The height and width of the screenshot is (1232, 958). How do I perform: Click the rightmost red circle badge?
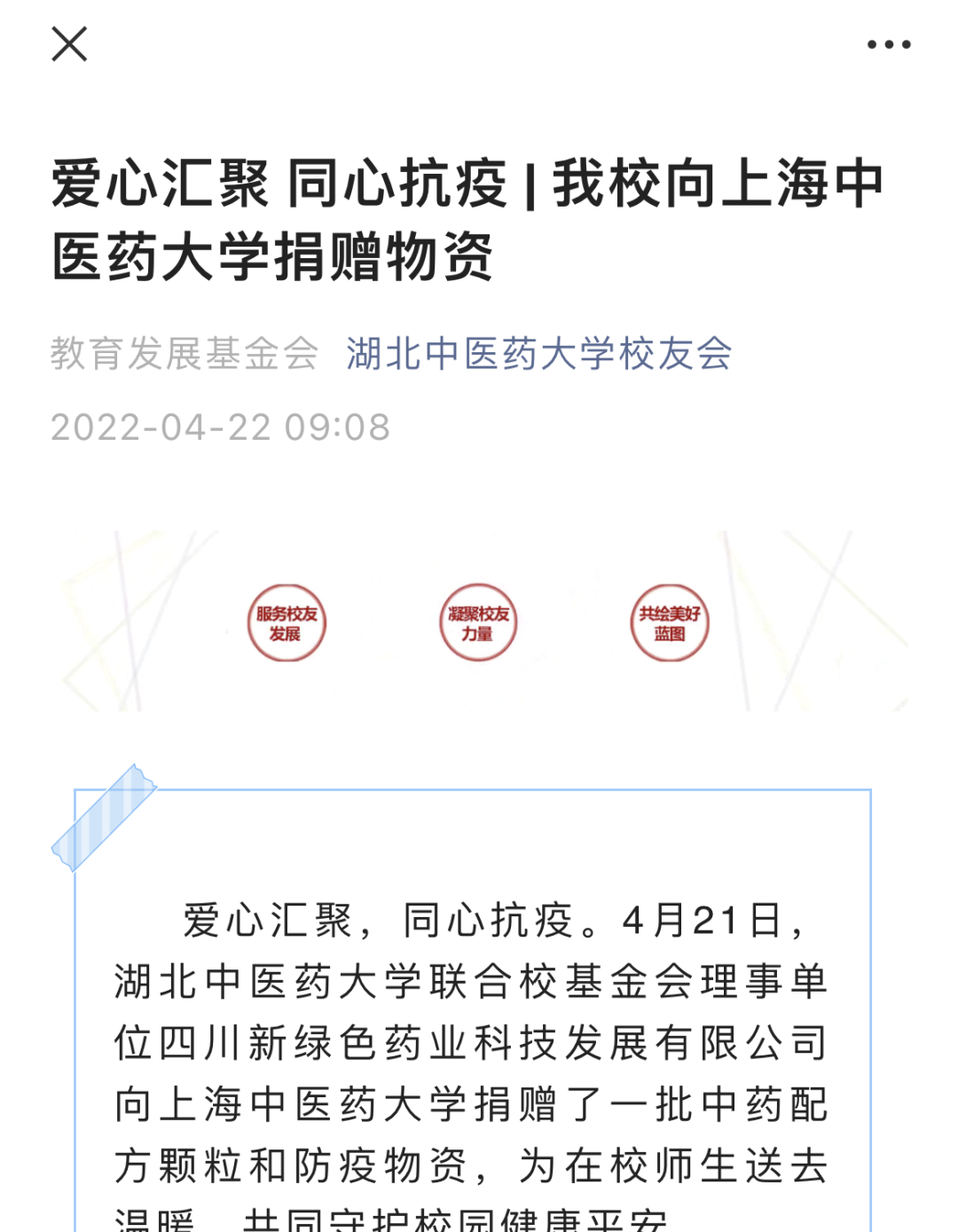pos(670,623)
